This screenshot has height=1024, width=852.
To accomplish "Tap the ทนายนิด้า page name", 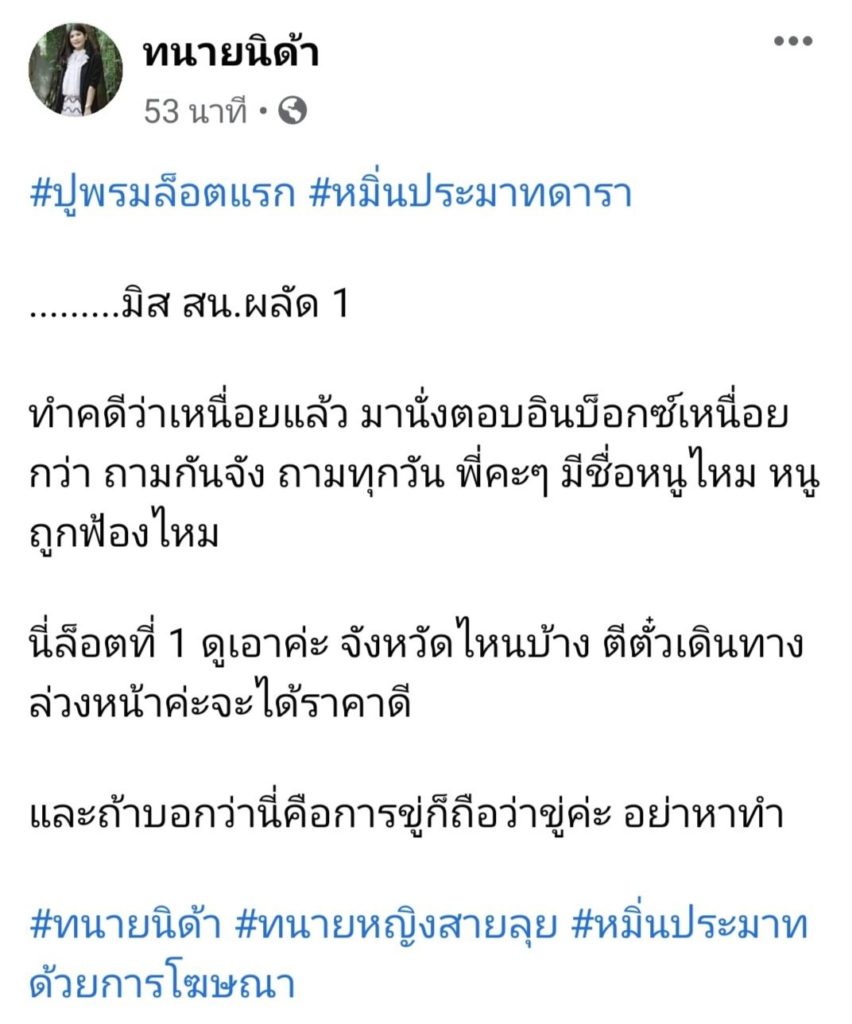I will (231, 51).
